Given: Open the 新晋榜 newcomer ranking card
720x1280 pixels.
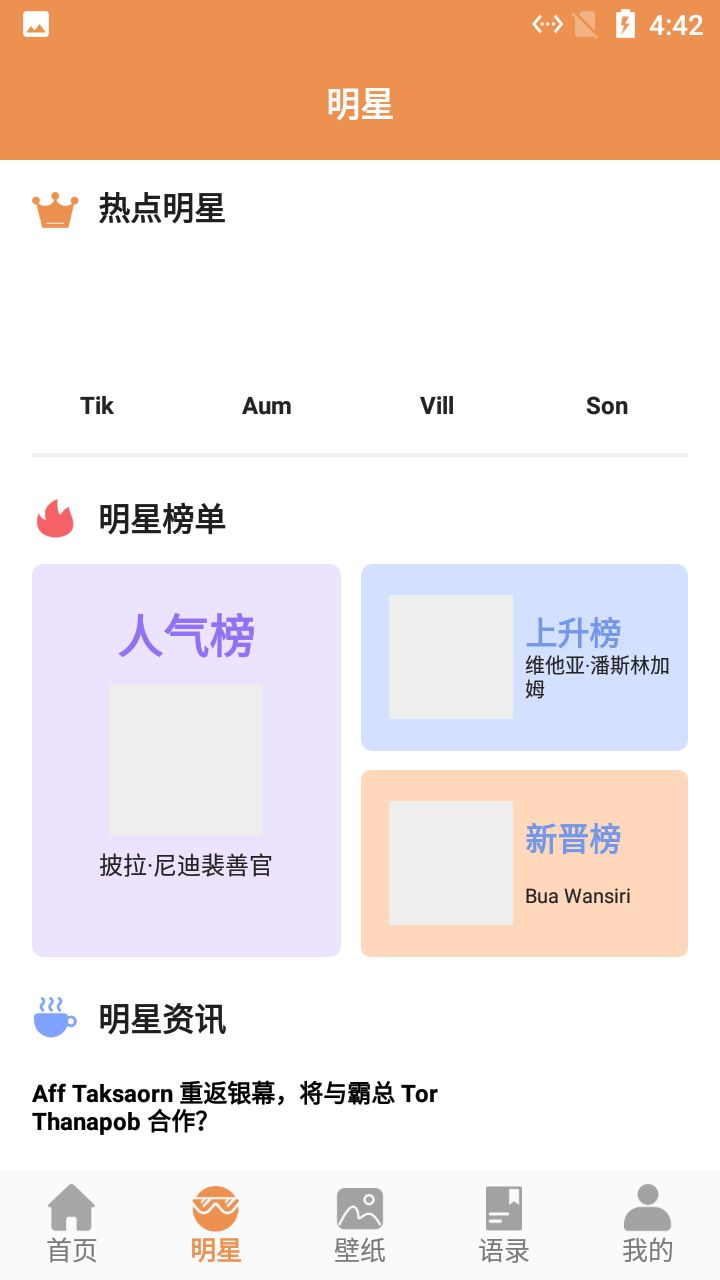Looking at the screenshot, I should point(524,863).
